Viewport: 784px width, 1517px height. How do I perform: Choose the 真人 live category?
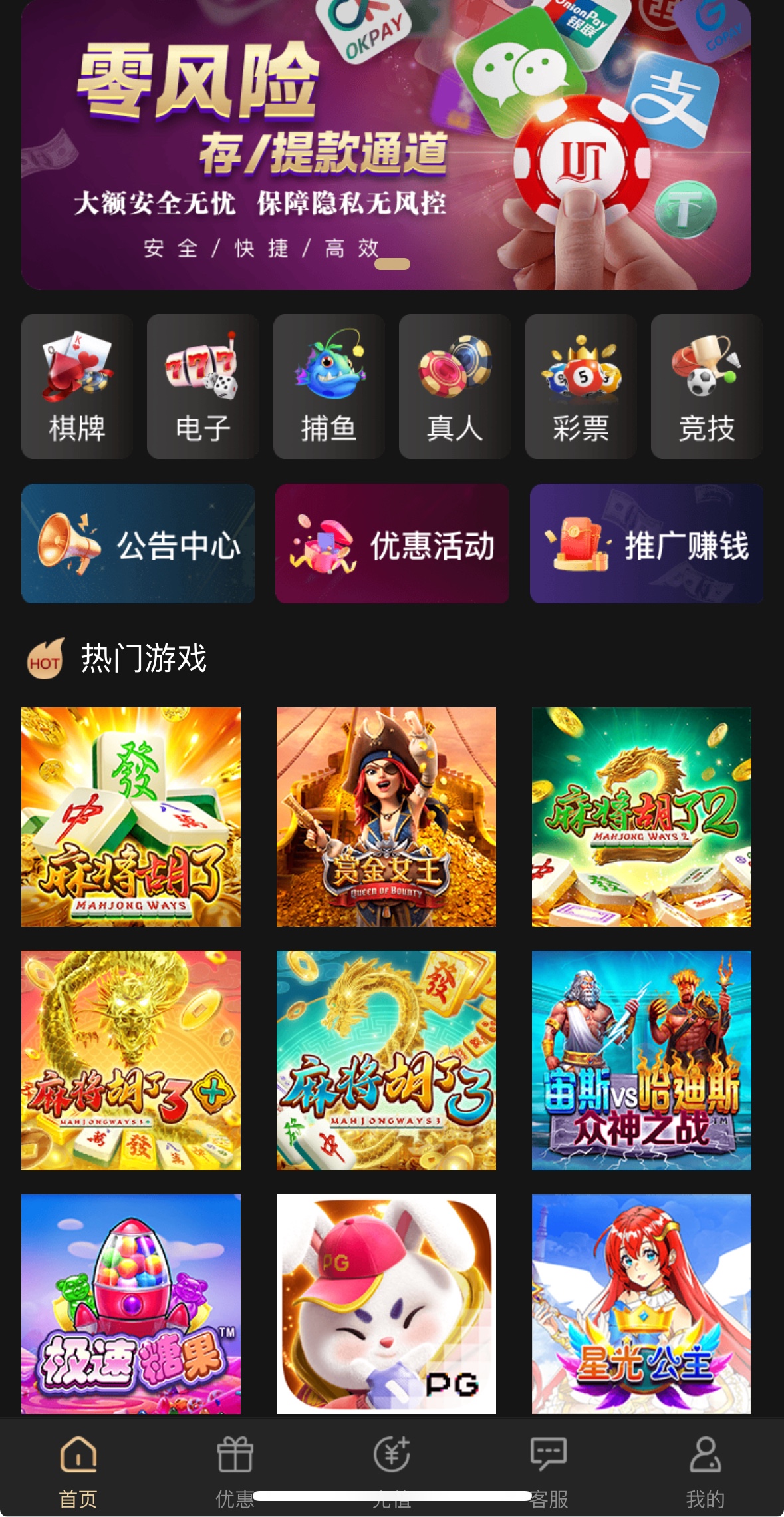(x=455, y=387)
